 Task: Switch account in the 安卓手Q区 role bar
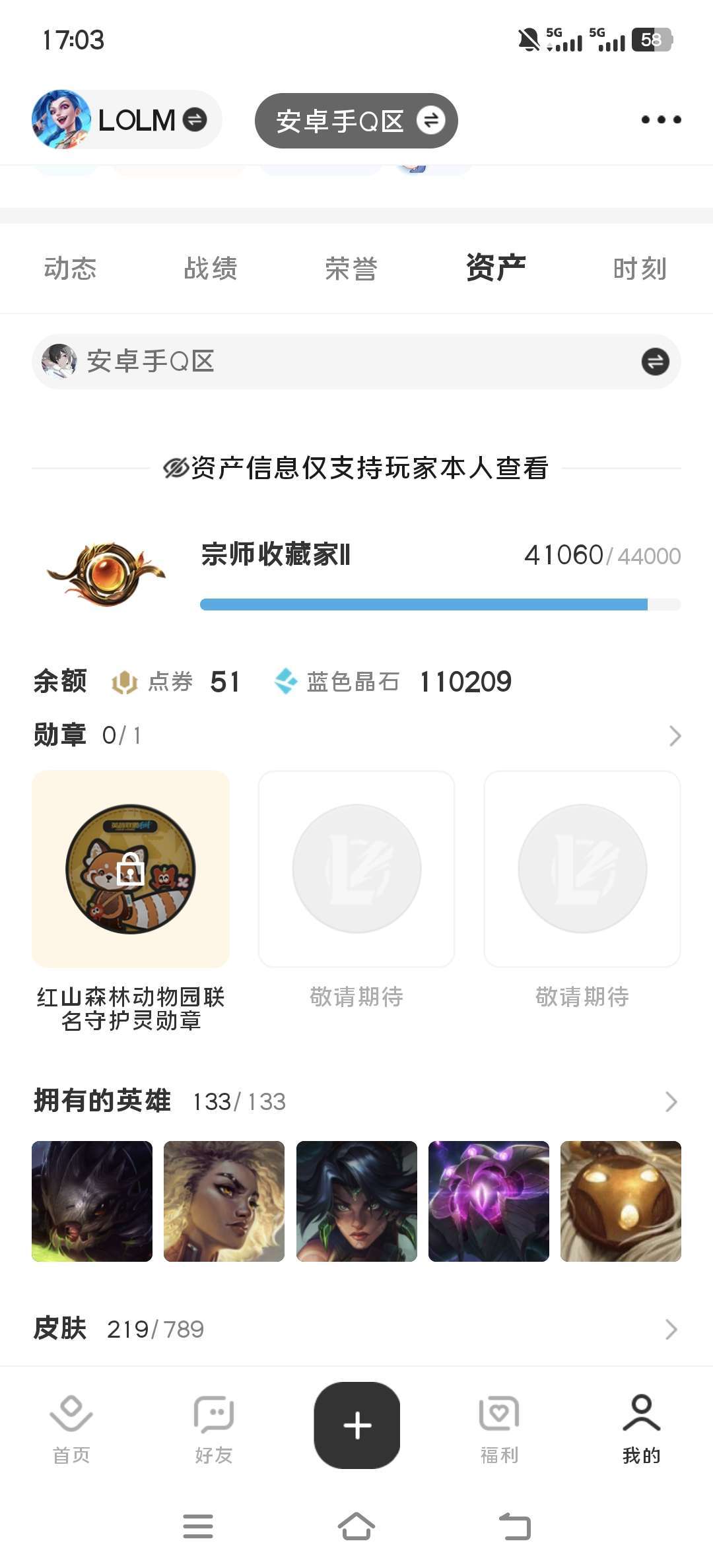pyautogui.click(x=655, y=362)
